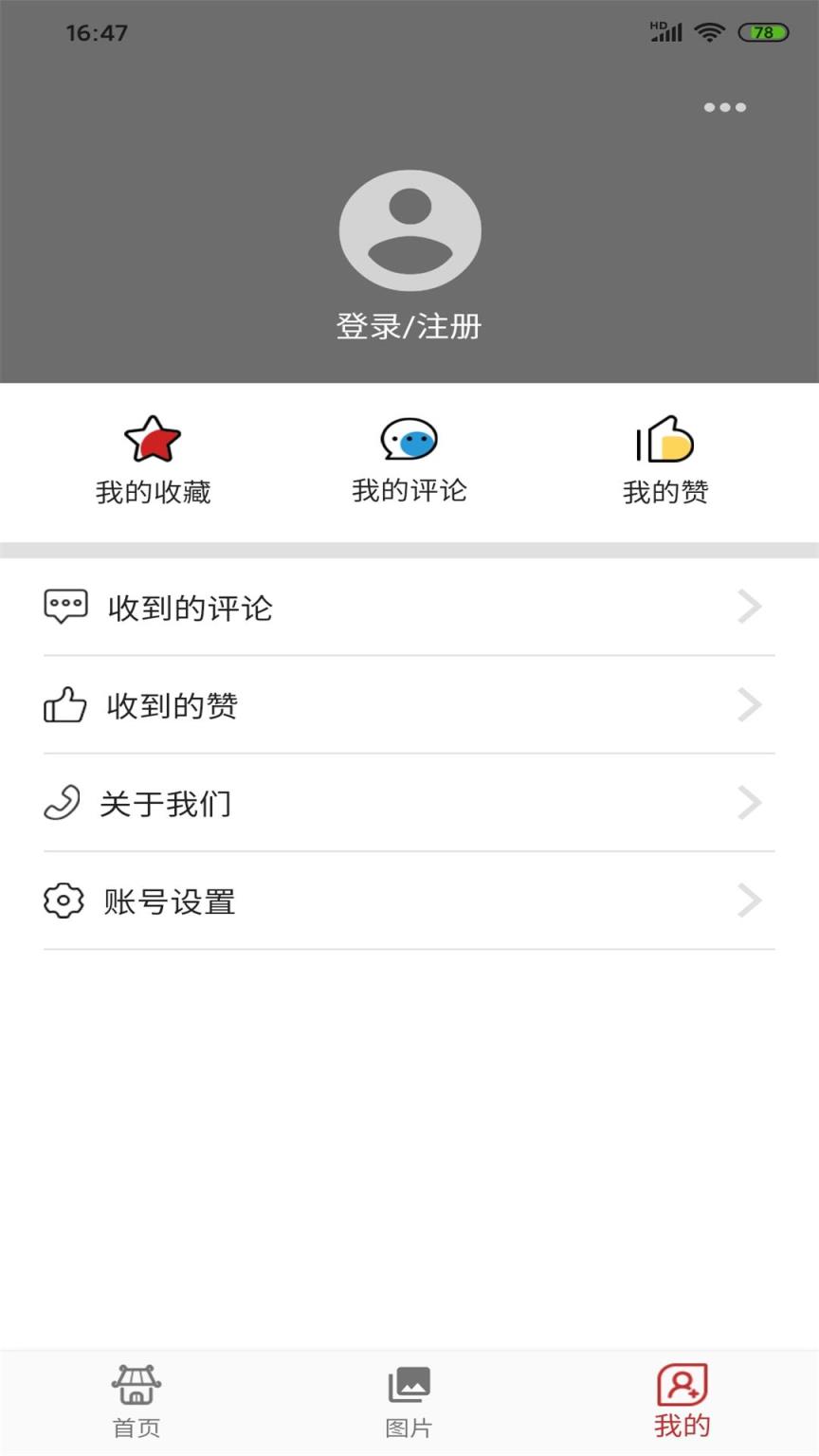Screen dimensions: 819x1456
Task: Open 我的评论 via the blue comment bubble icon
Action: tap(409, 439)
